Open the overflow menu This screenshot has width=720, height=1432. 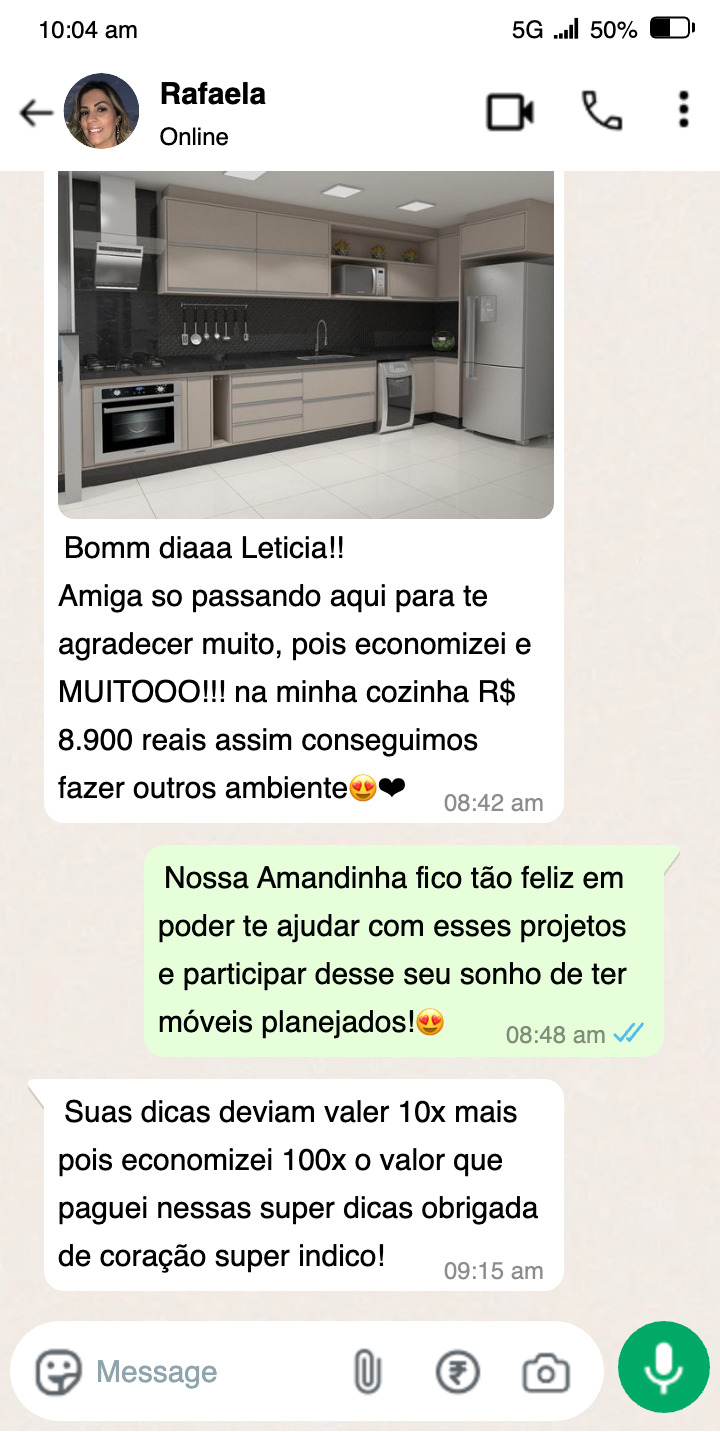pos(684,110)
